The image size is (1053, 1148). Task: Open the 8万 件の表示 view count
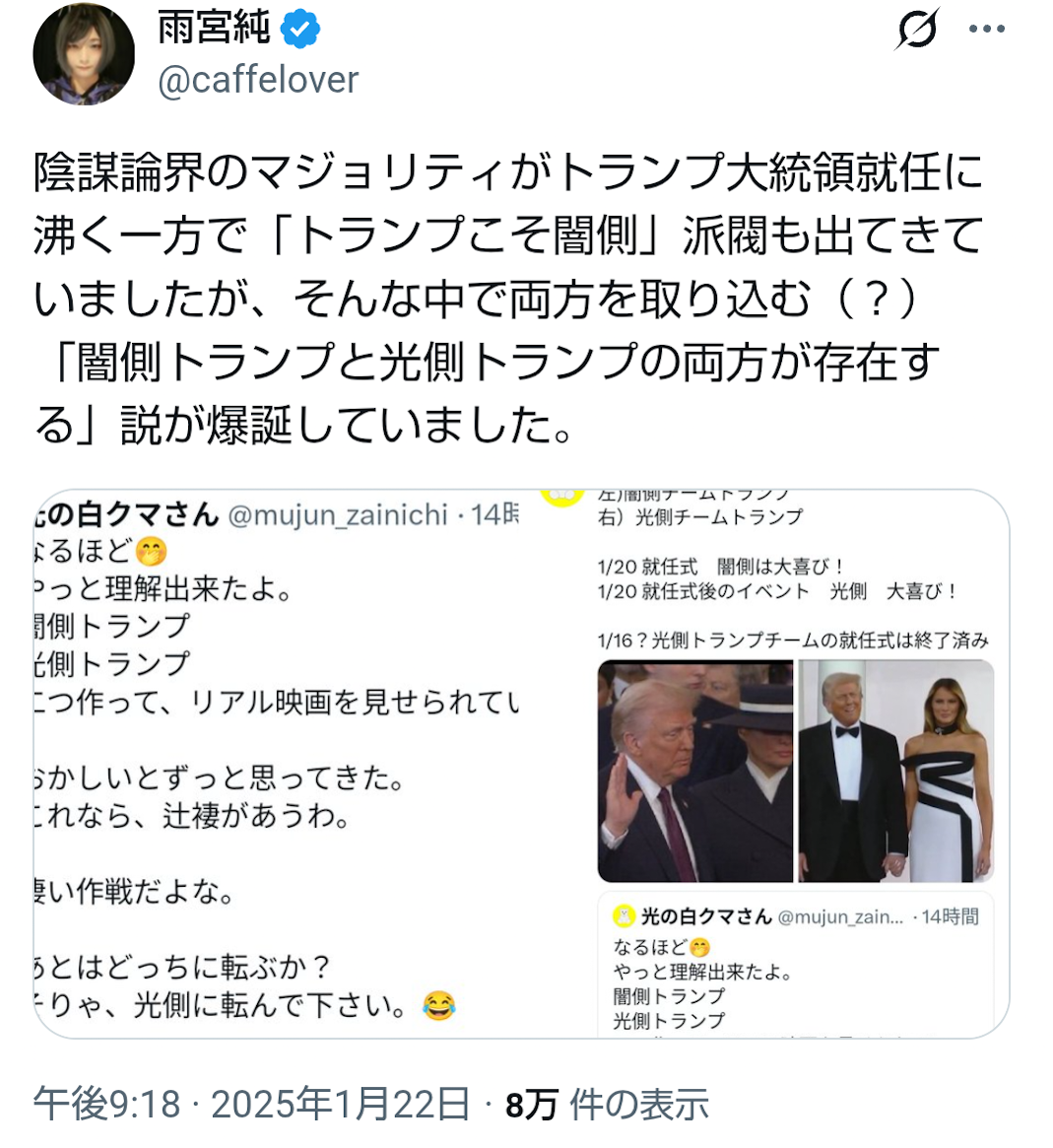(607, 1105)
